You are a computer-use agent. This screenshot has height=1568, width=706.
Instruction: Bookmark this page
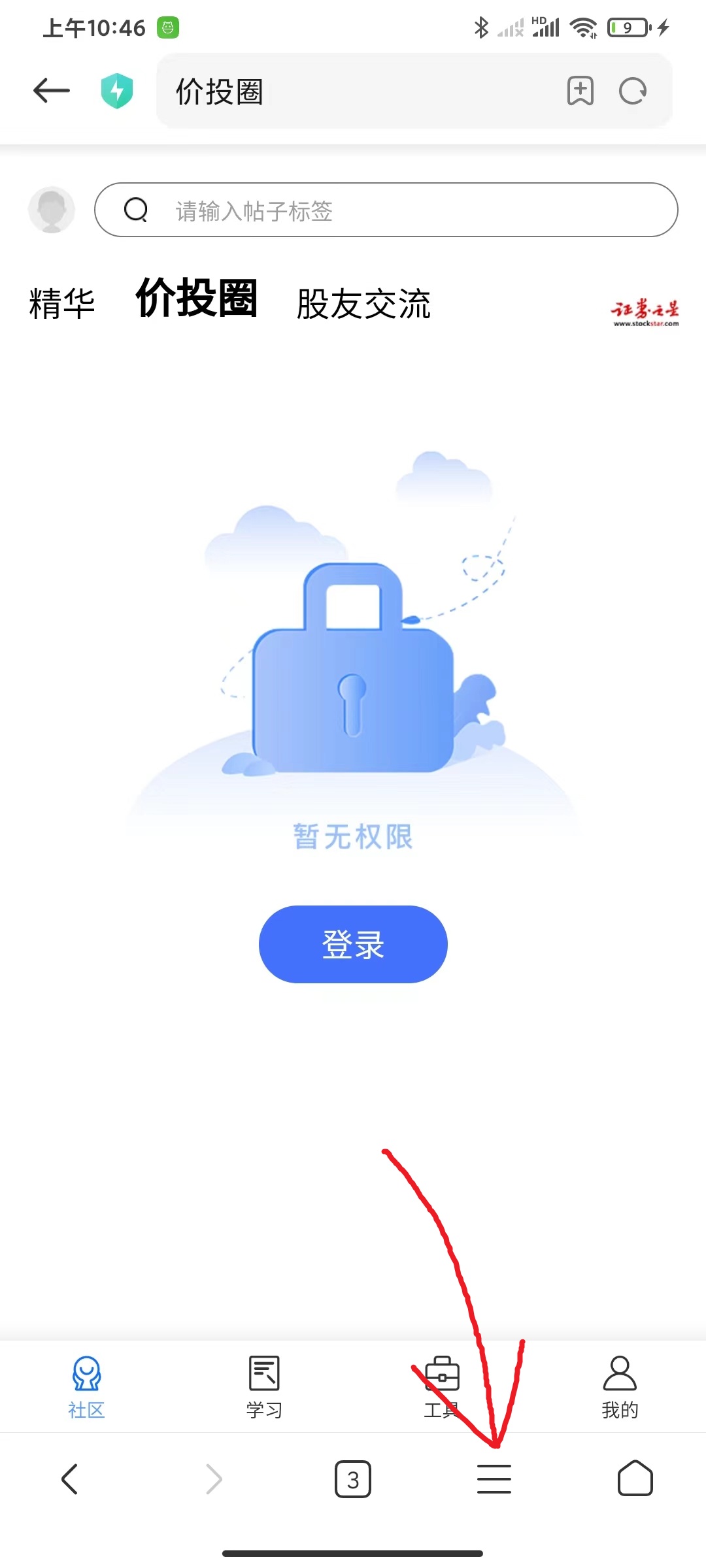click(580, 91)
